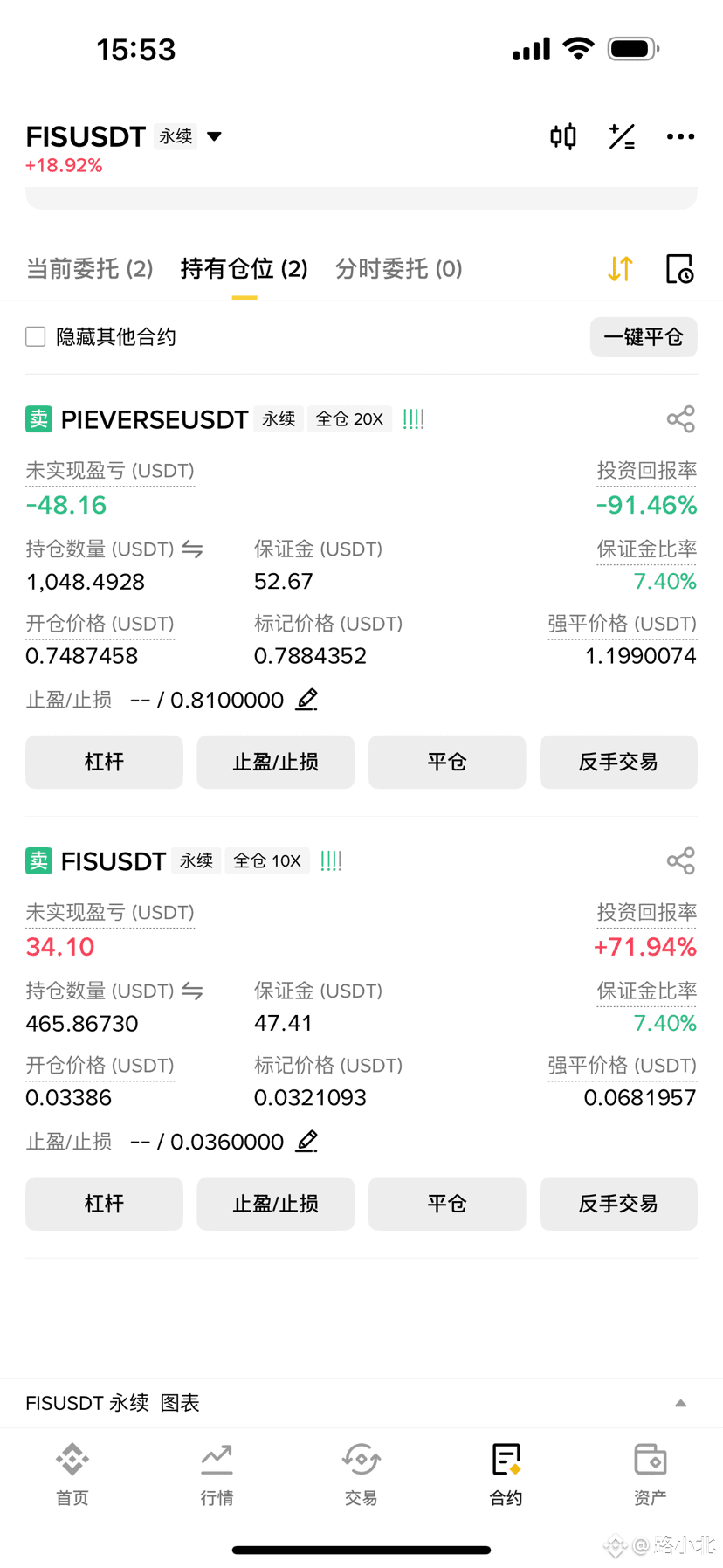Open the FISUSDT contract selector dropdown
The image size is (723, 1568).
(214, 136)
